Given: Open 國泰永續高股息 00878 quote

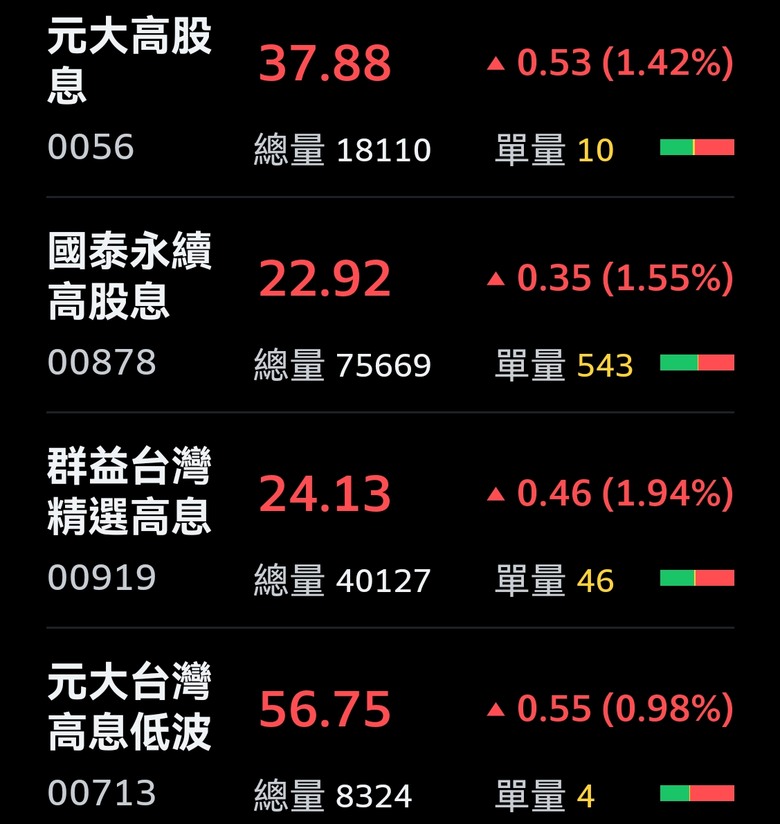Looking at the screenshot, I should [130, 276].
